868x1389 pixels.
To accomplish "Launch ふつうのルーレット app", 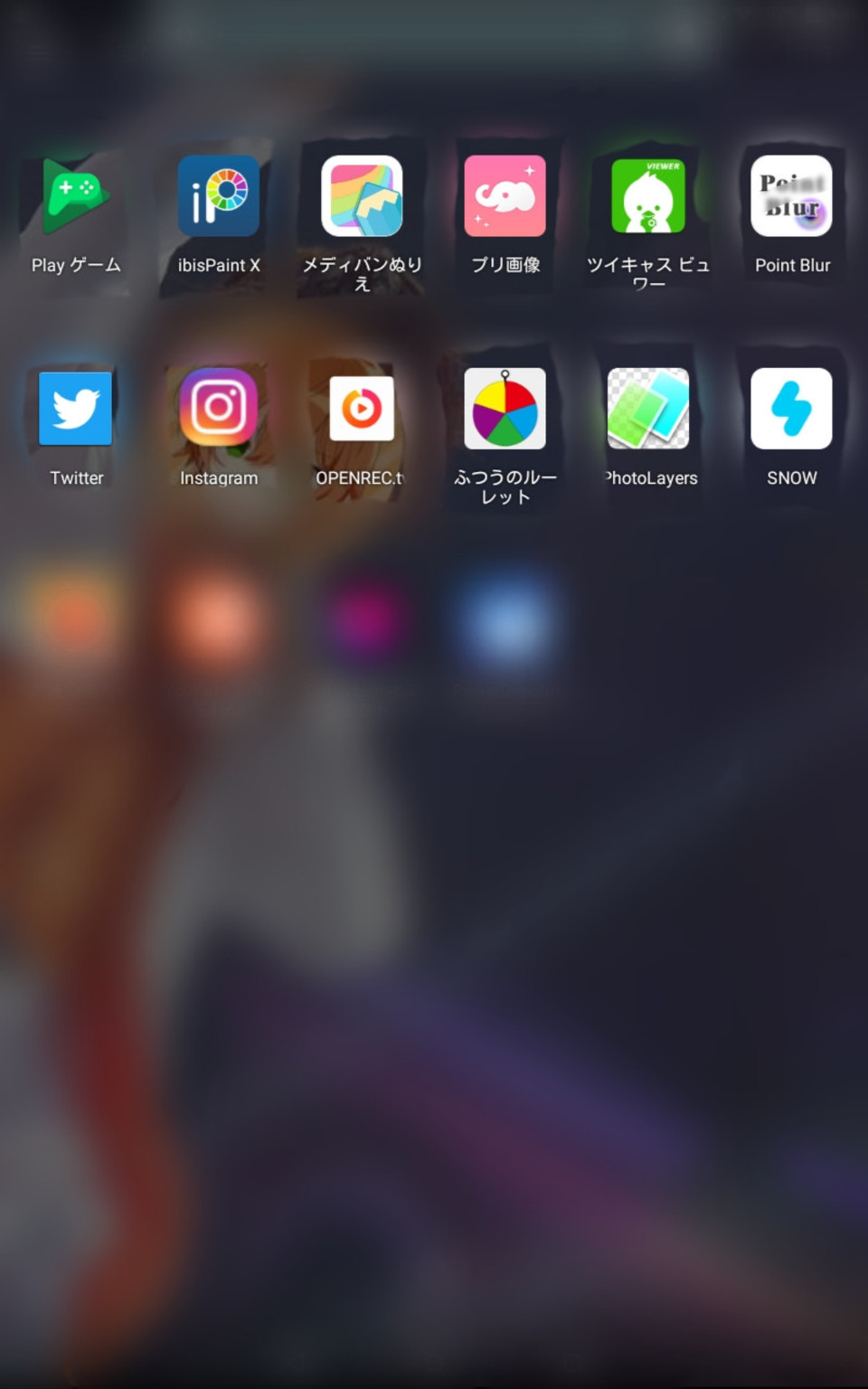I will click(505, 409).
